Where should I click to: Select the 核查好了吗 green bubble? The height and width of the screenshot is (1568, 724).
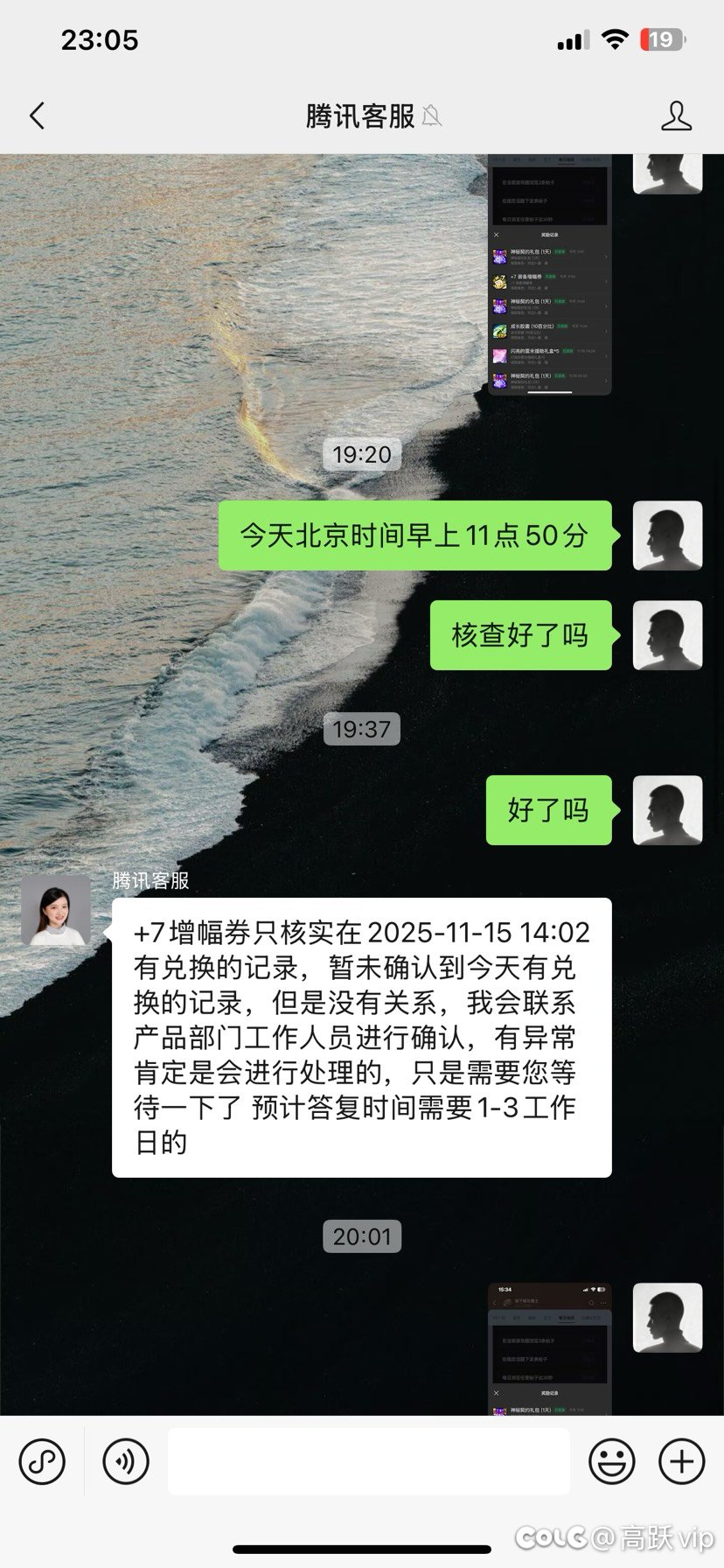pyautogui.click(x=521, y=636)
